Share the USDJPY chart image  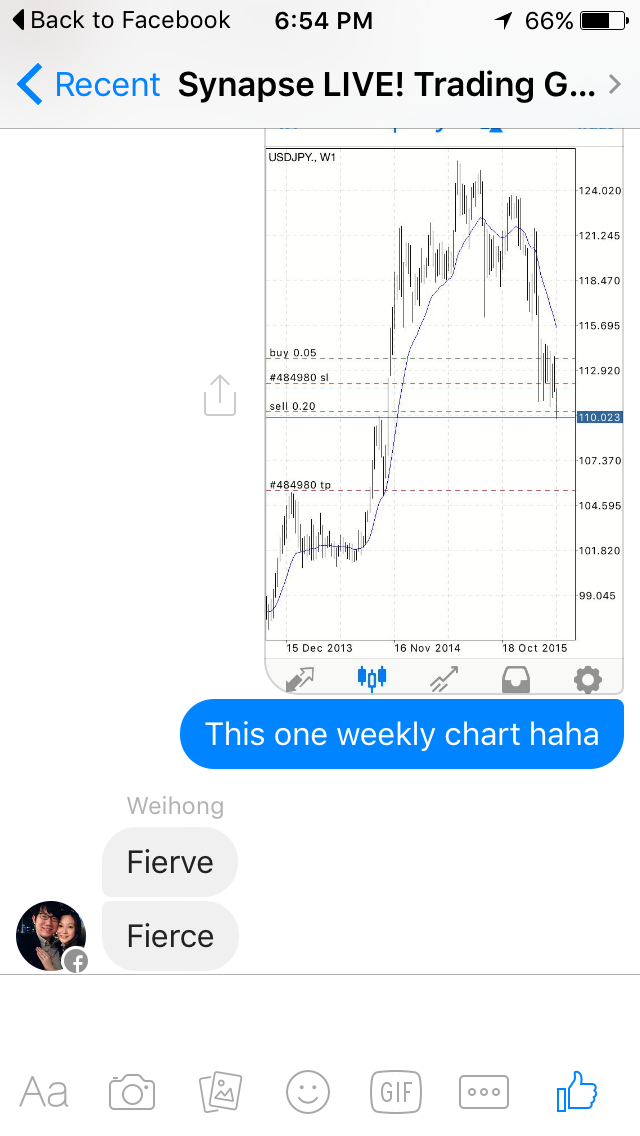point(219,395)
